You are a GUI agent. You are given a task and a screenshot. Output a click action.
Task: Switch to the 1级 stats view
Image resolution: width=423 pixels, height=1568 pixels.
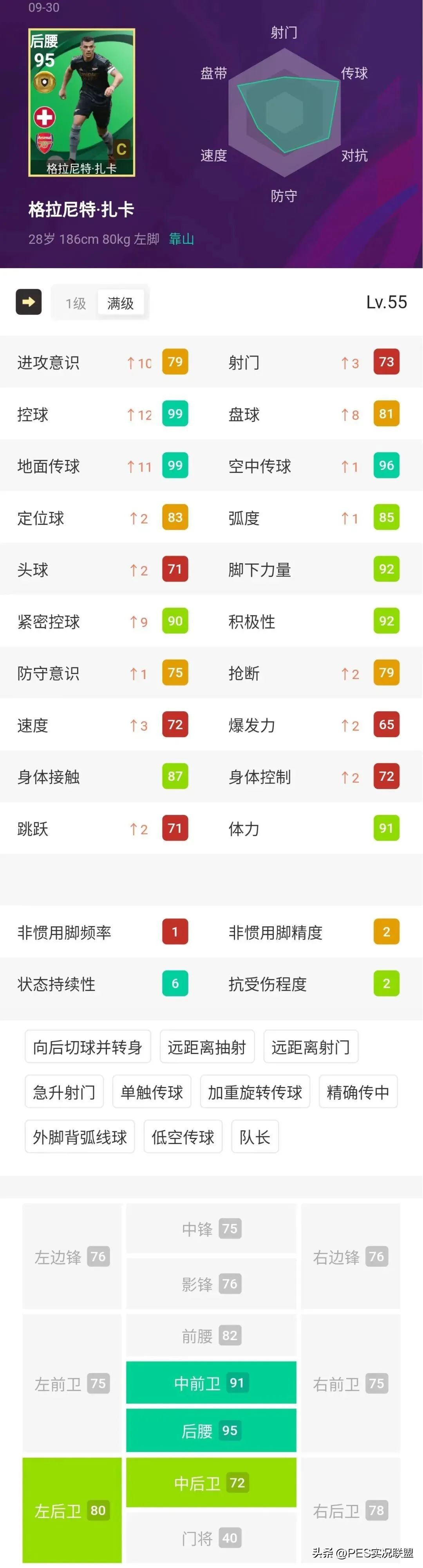76,303
